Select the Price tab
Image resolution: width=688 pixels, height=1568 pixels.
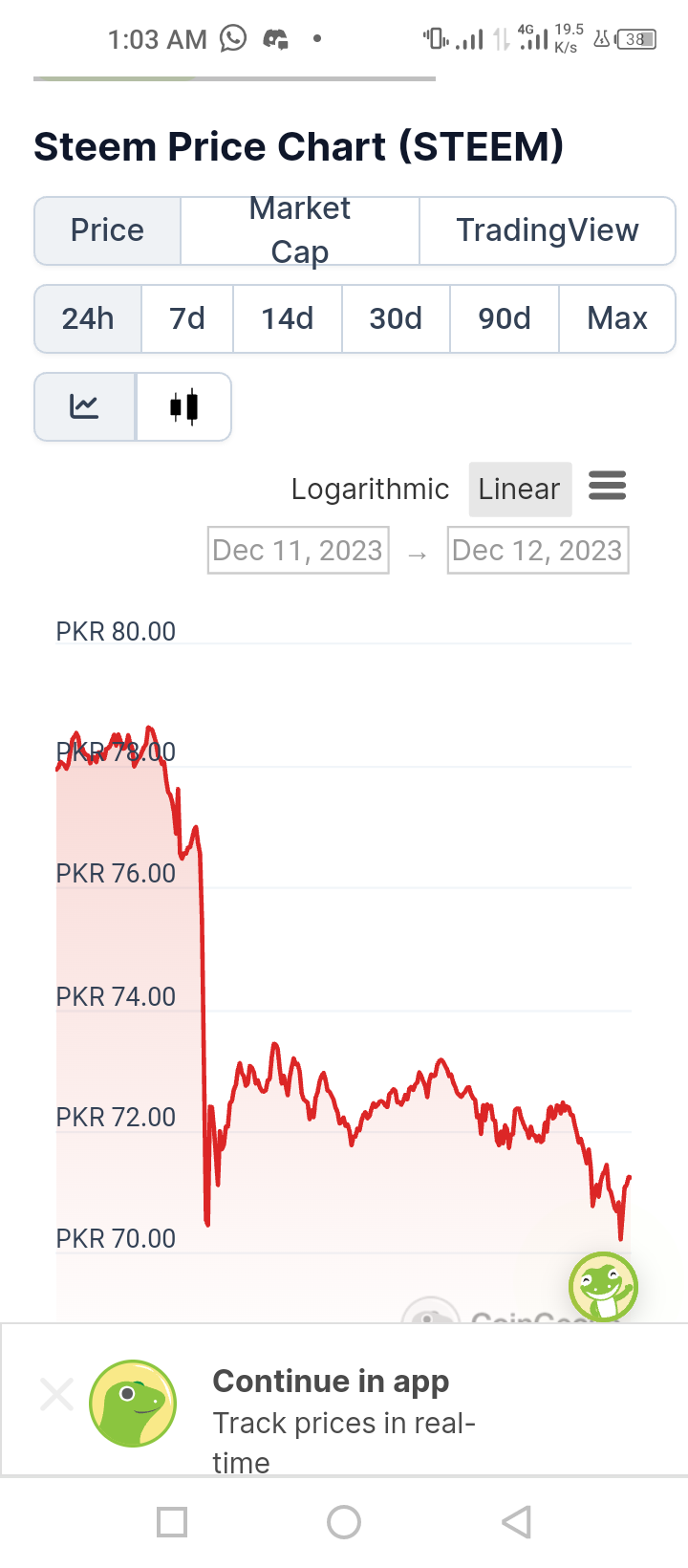click(x=107, y=230)
